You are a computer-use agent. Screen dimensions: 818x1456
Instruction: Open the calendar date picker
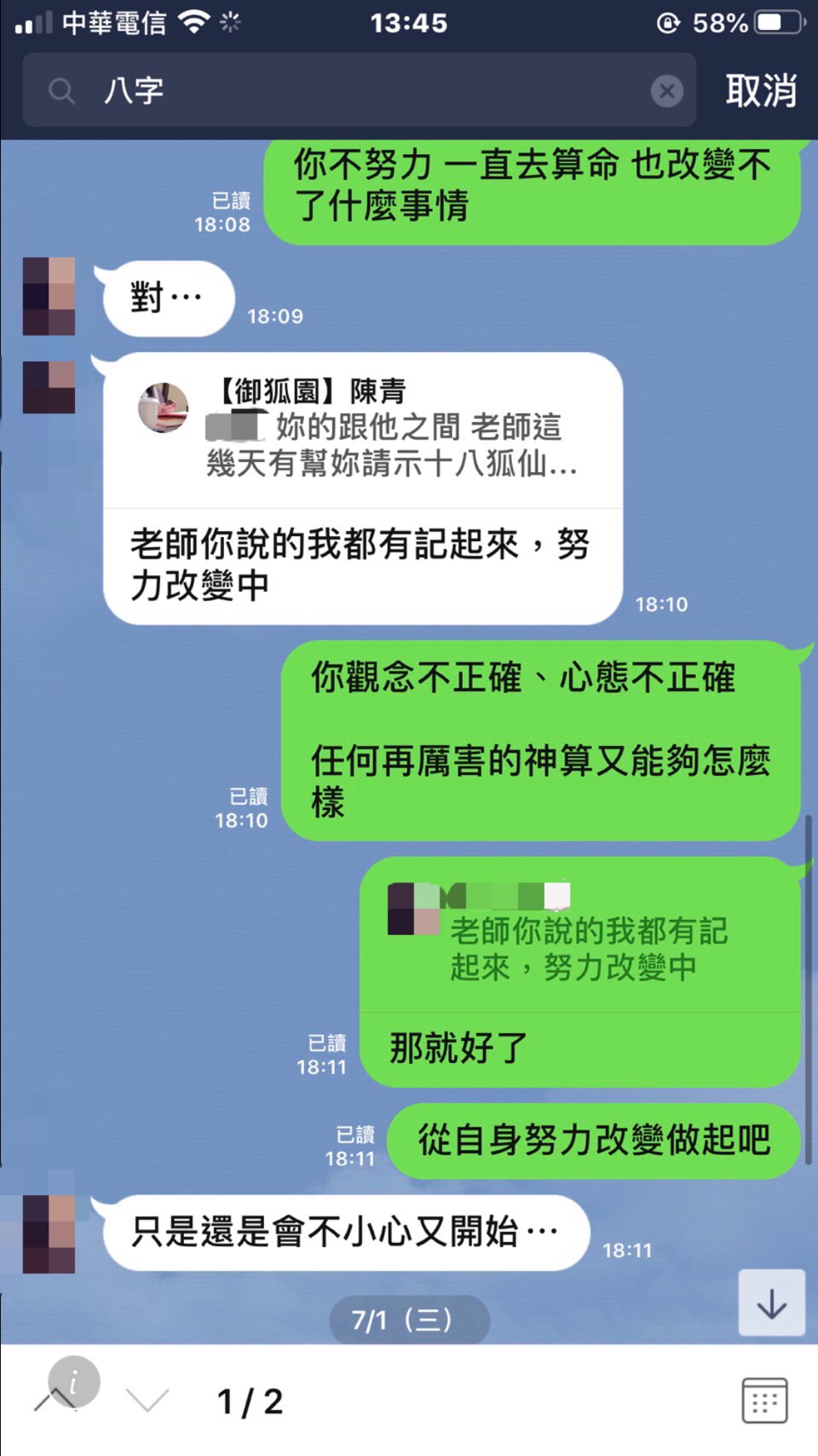pos(764,1400)
